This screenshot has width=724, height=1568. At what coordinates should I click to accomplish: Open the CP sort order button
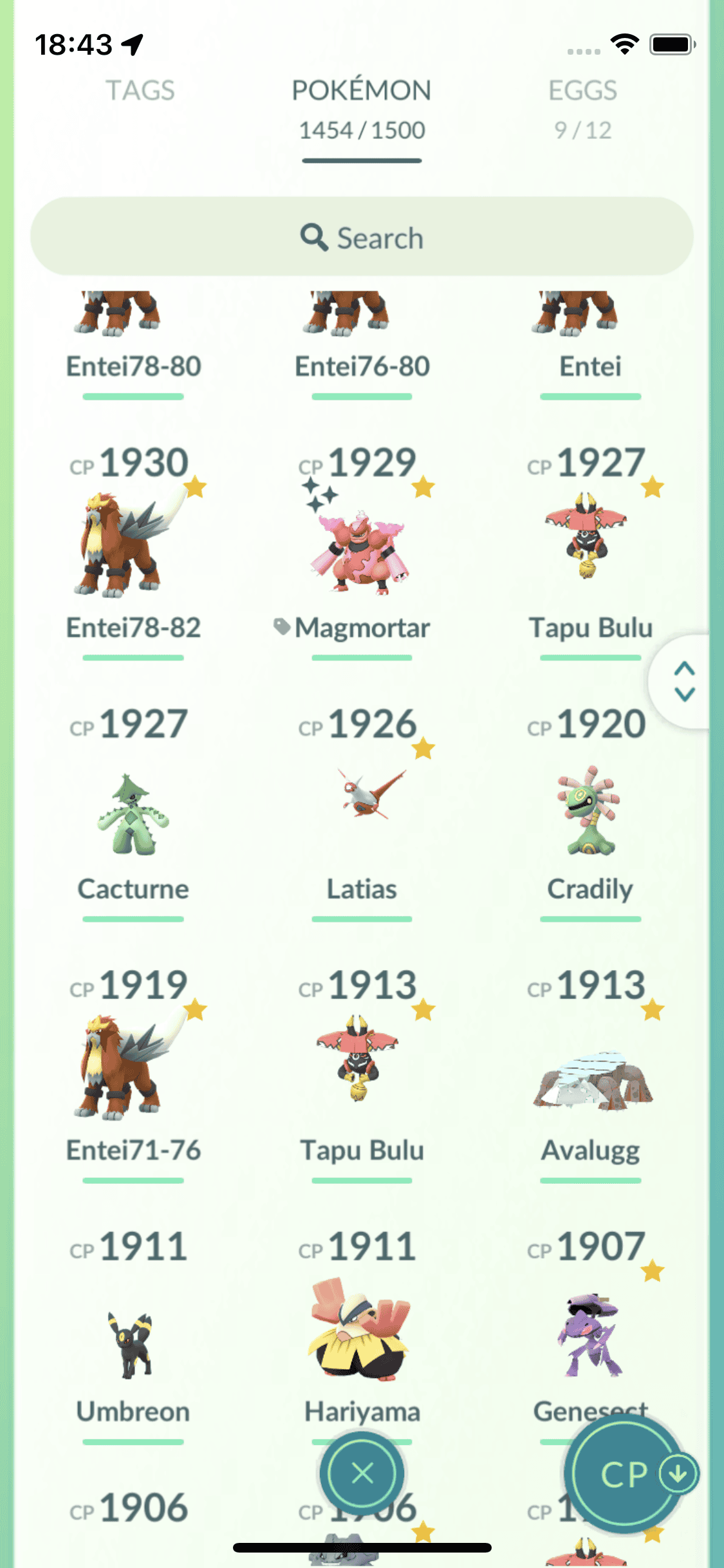625,1474
